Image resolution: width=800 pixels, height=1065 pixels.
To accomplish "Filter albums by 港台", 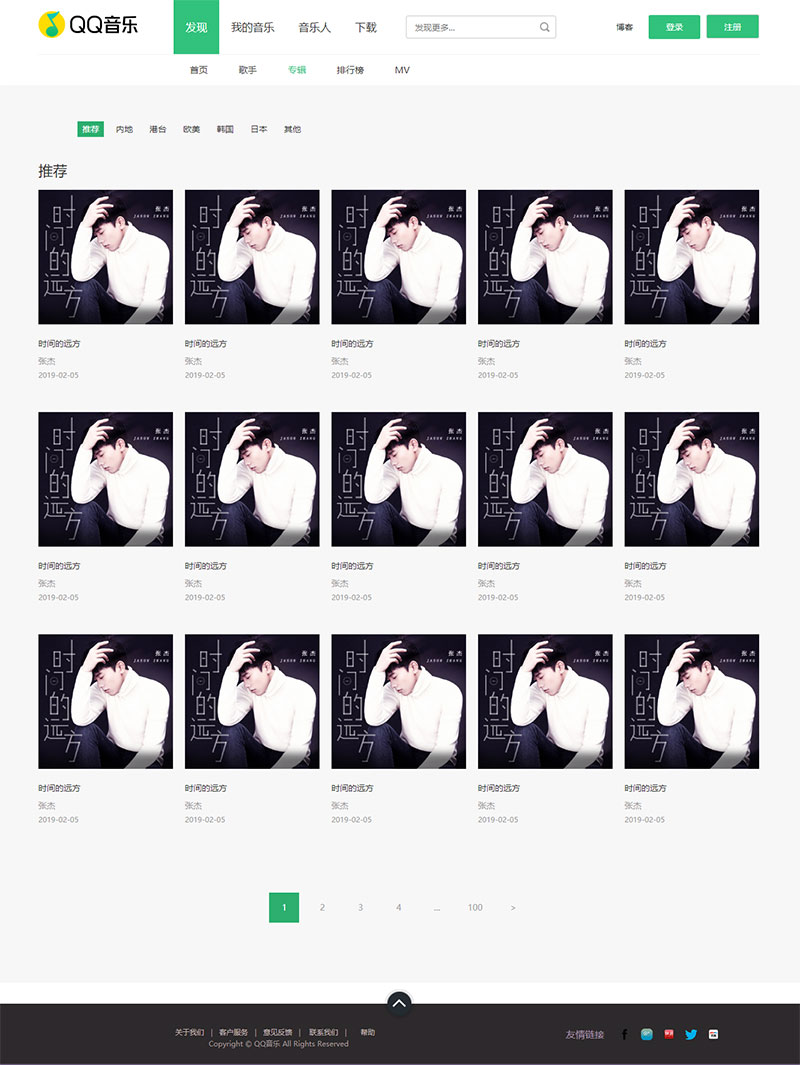I will coord(158,129).
